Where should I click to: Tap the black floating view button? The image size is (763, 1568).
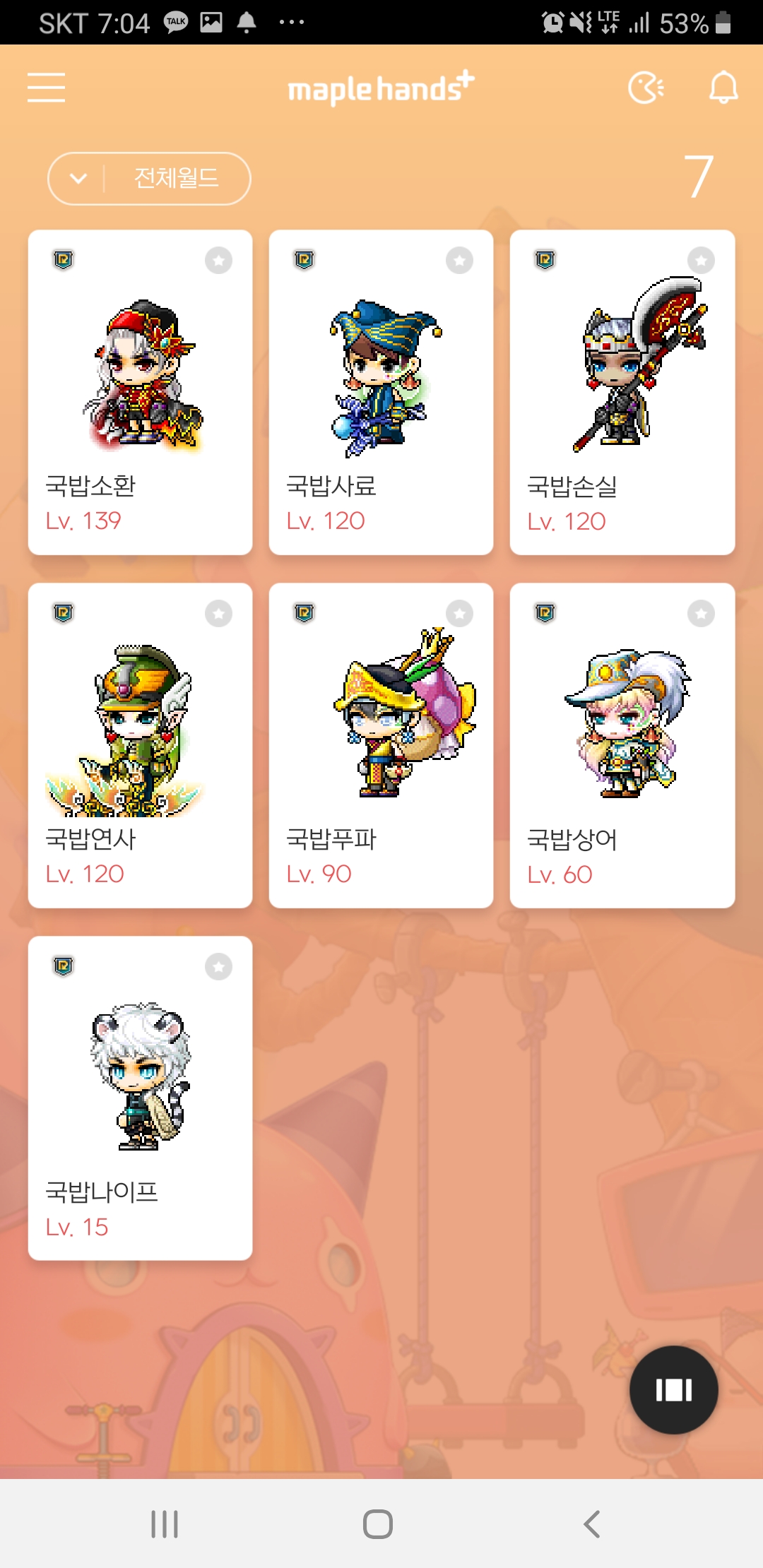673,1390
